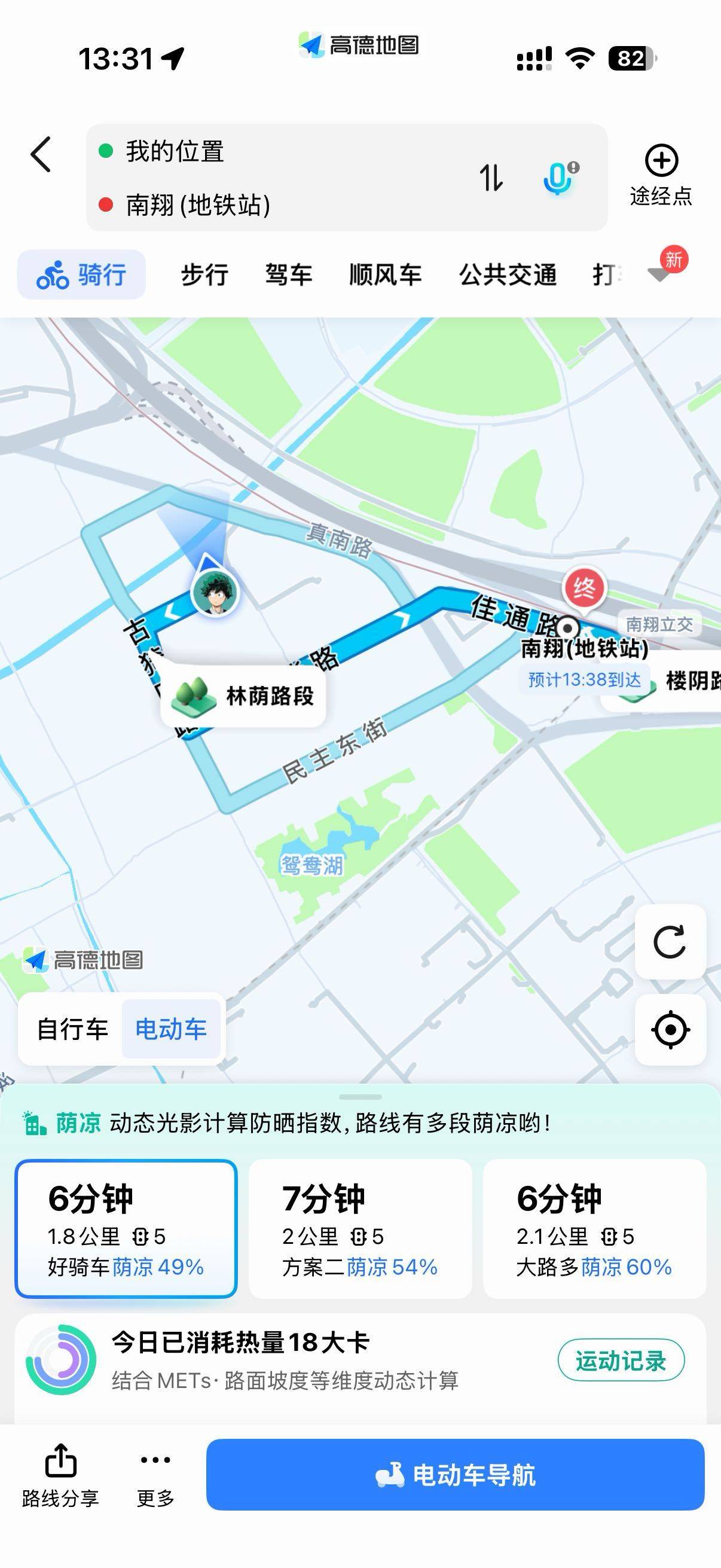Start 电动车导航
Screen dimensions: 721x1568
[455, 1474]
